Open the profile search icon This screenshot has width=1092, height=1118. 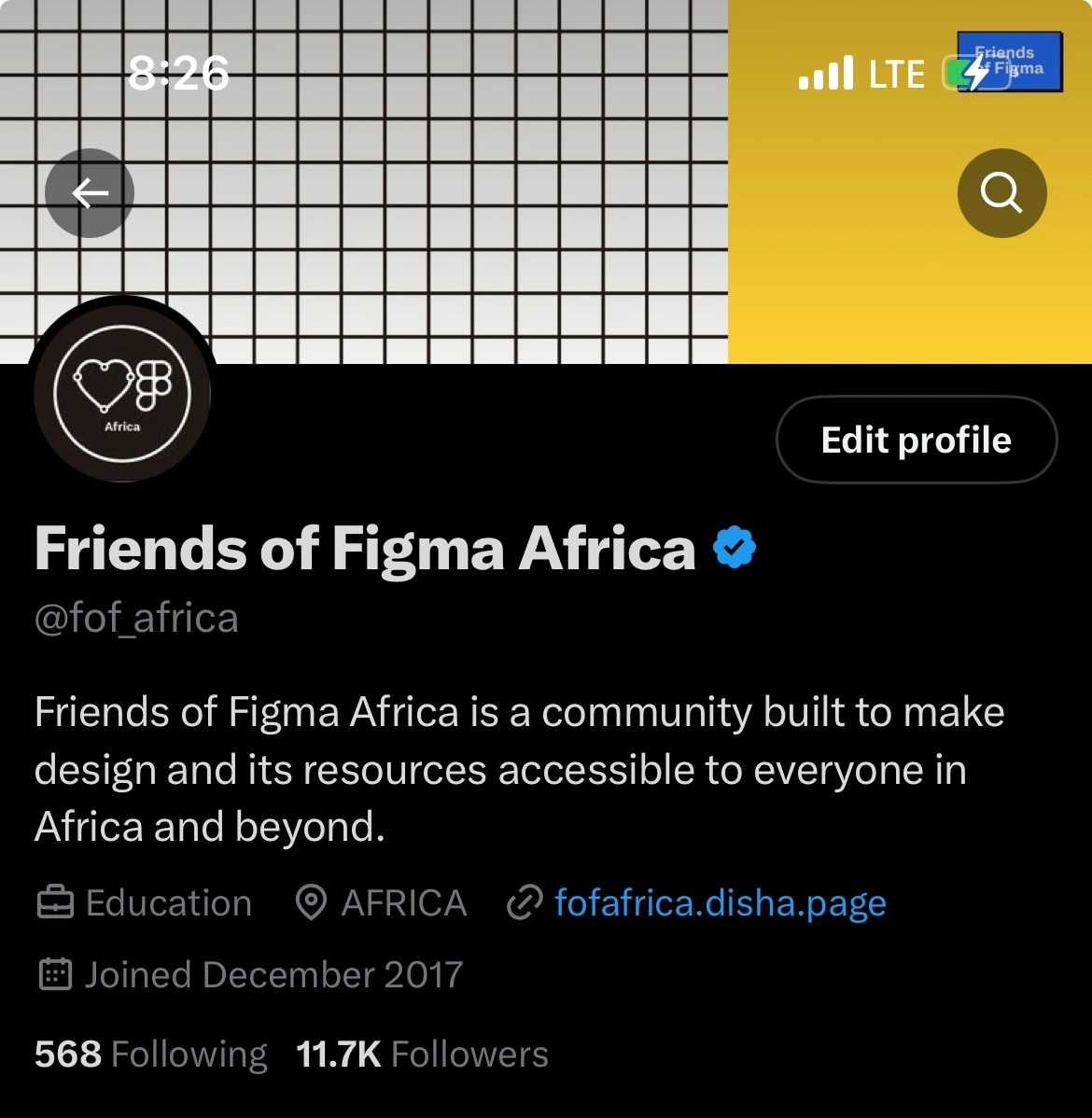click(x=1001, y=193)
